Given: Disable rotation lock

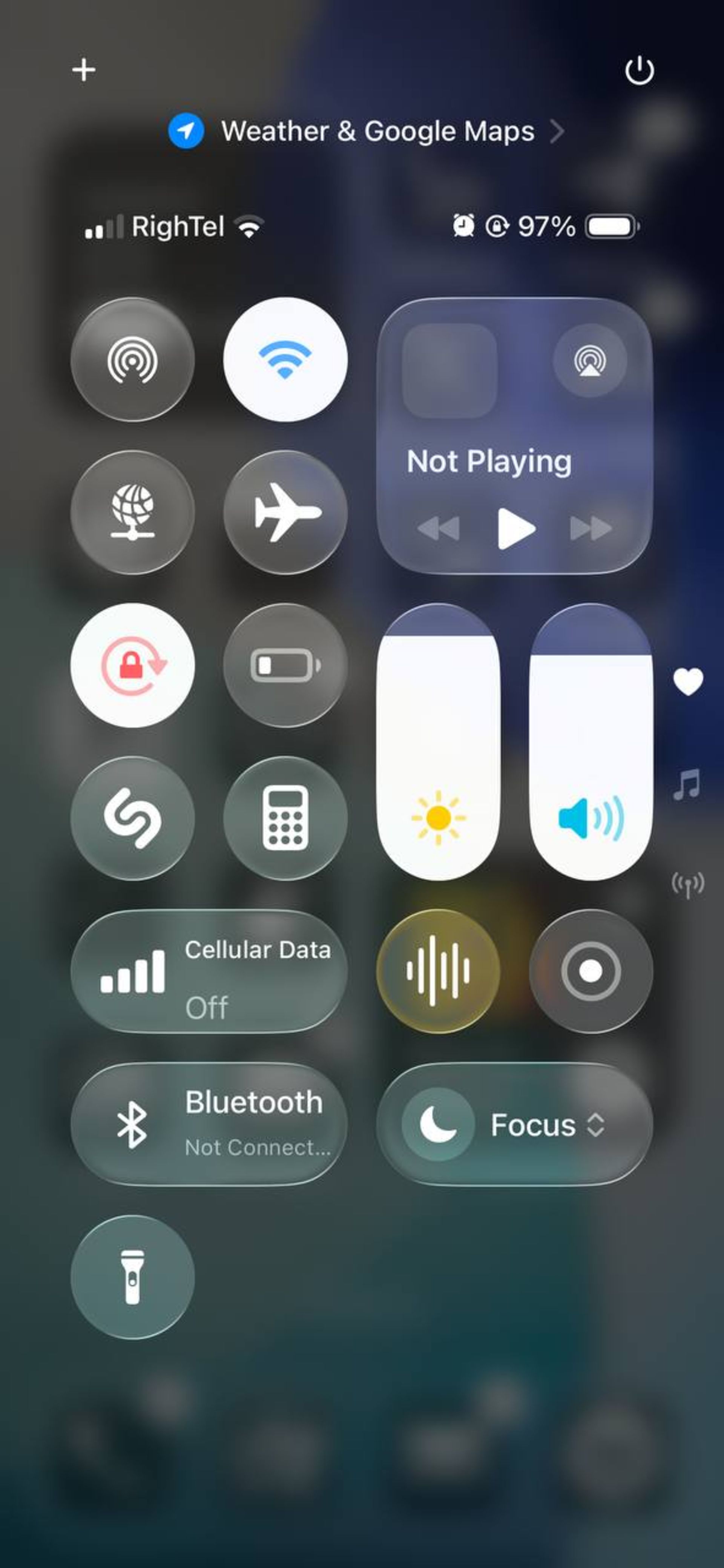Looking at the screenshot, I should (x=133, y=665).
